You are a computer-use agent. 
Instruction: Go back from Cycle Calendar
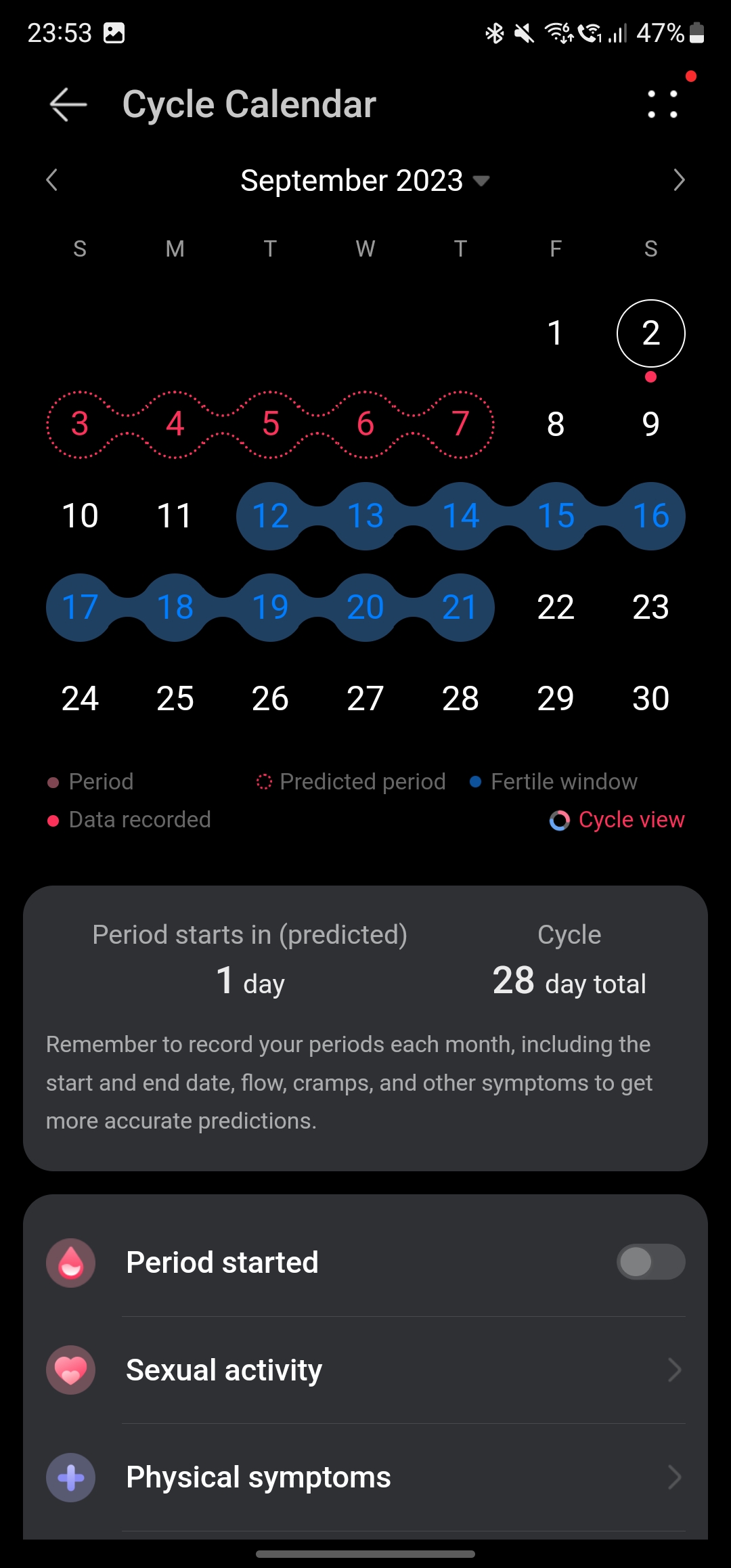pyautogui.click(x=68, y=105)
